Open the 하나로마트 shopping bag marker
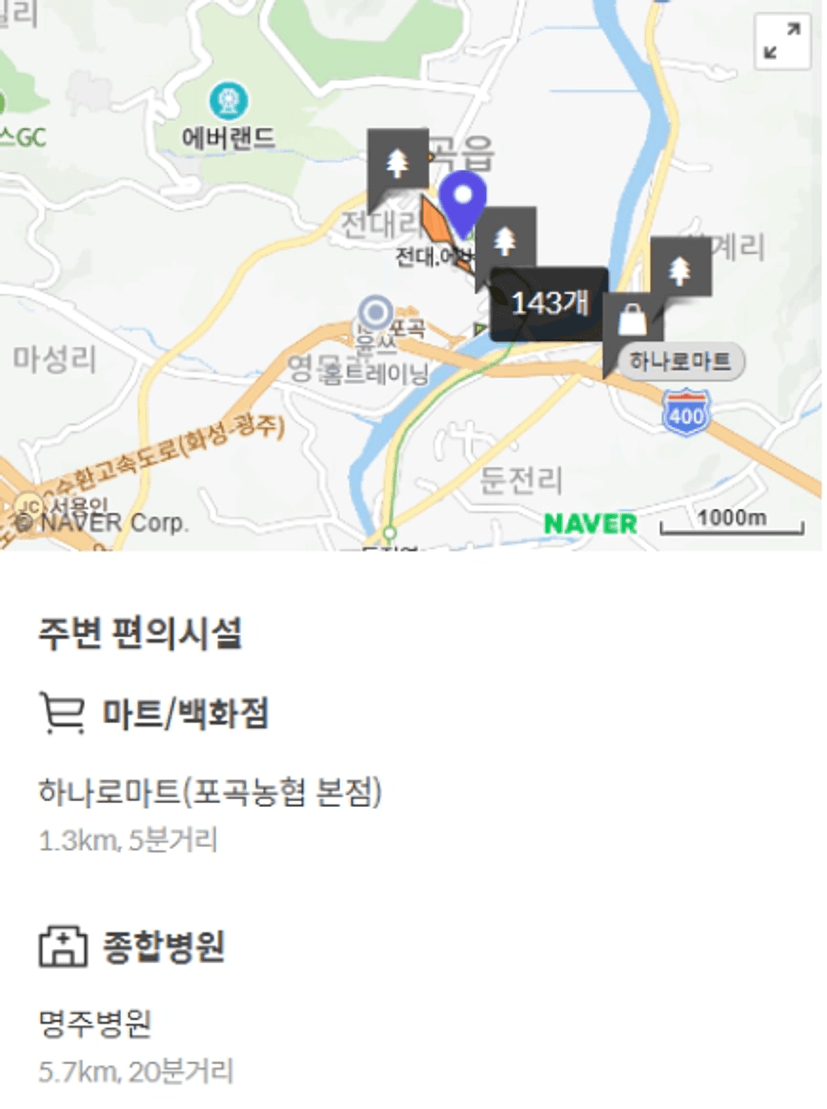 [632, 320]
